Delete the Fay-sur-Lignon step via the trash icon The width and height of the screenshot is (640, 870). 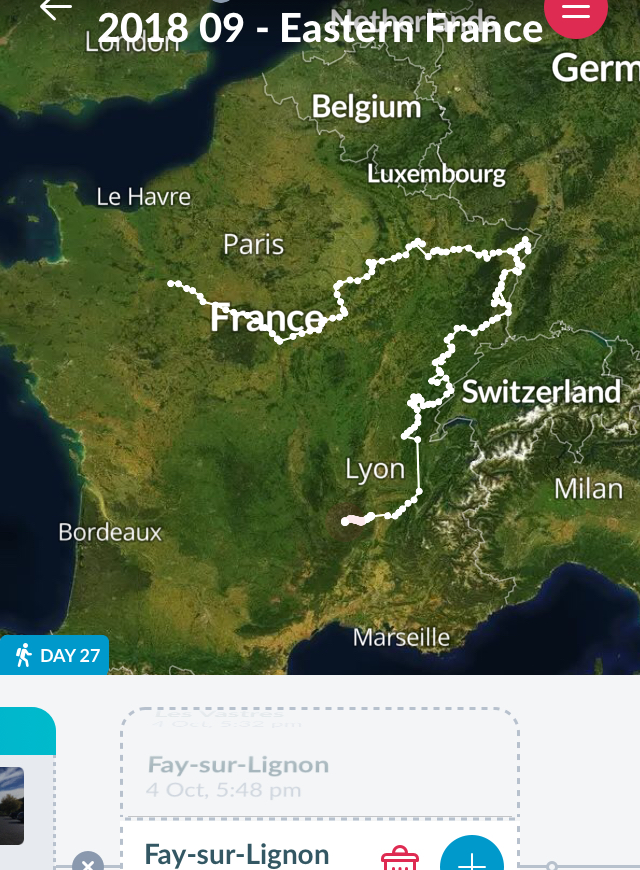pos(399,858)
